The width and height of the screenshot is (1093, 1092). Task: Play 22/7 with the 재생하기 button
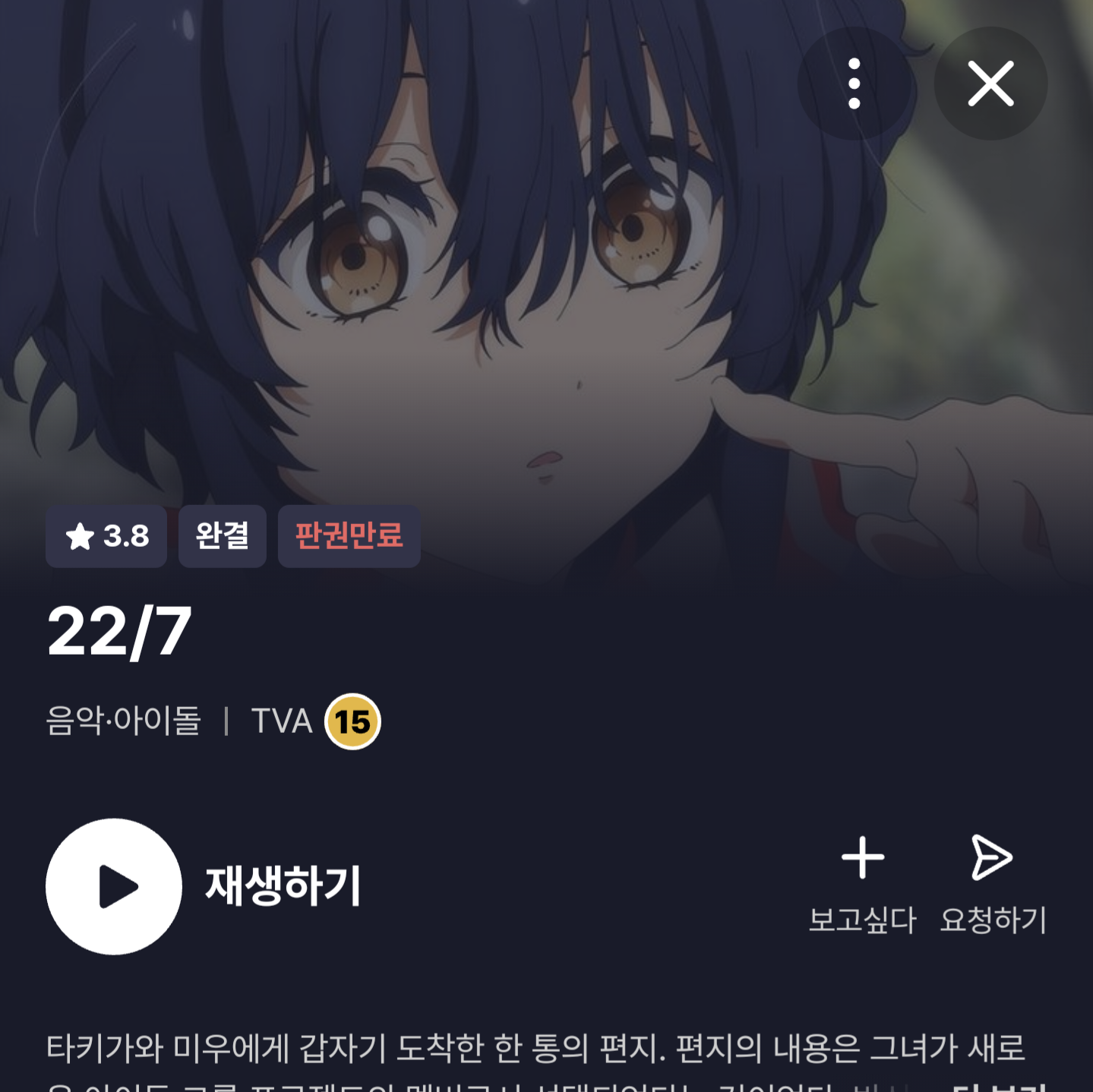click(114, 886)
